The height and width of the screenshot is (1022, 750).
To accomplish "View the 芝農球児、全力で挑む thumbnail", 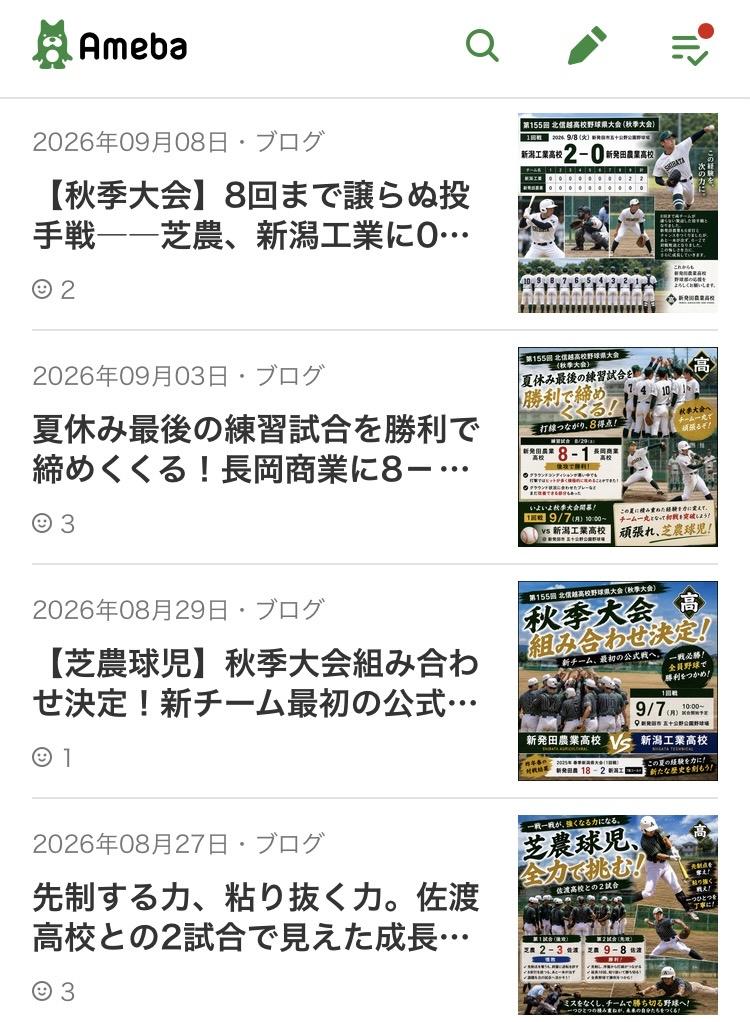I will pyautogui.click(x=618, y=915).
